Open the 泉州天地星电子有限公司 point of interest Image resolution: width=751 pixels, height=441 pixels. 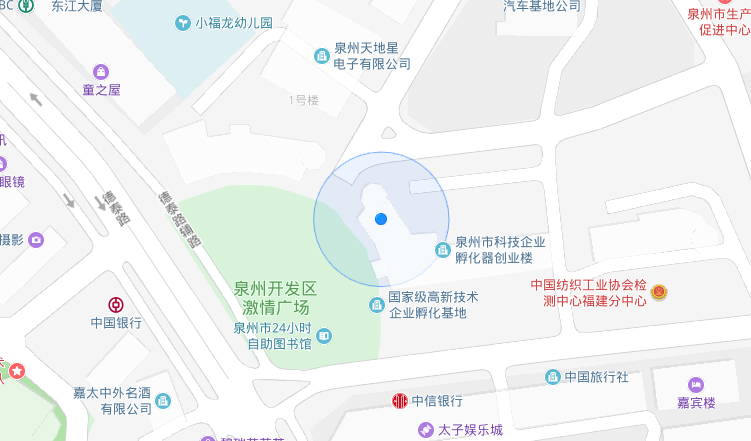(322, 55)
